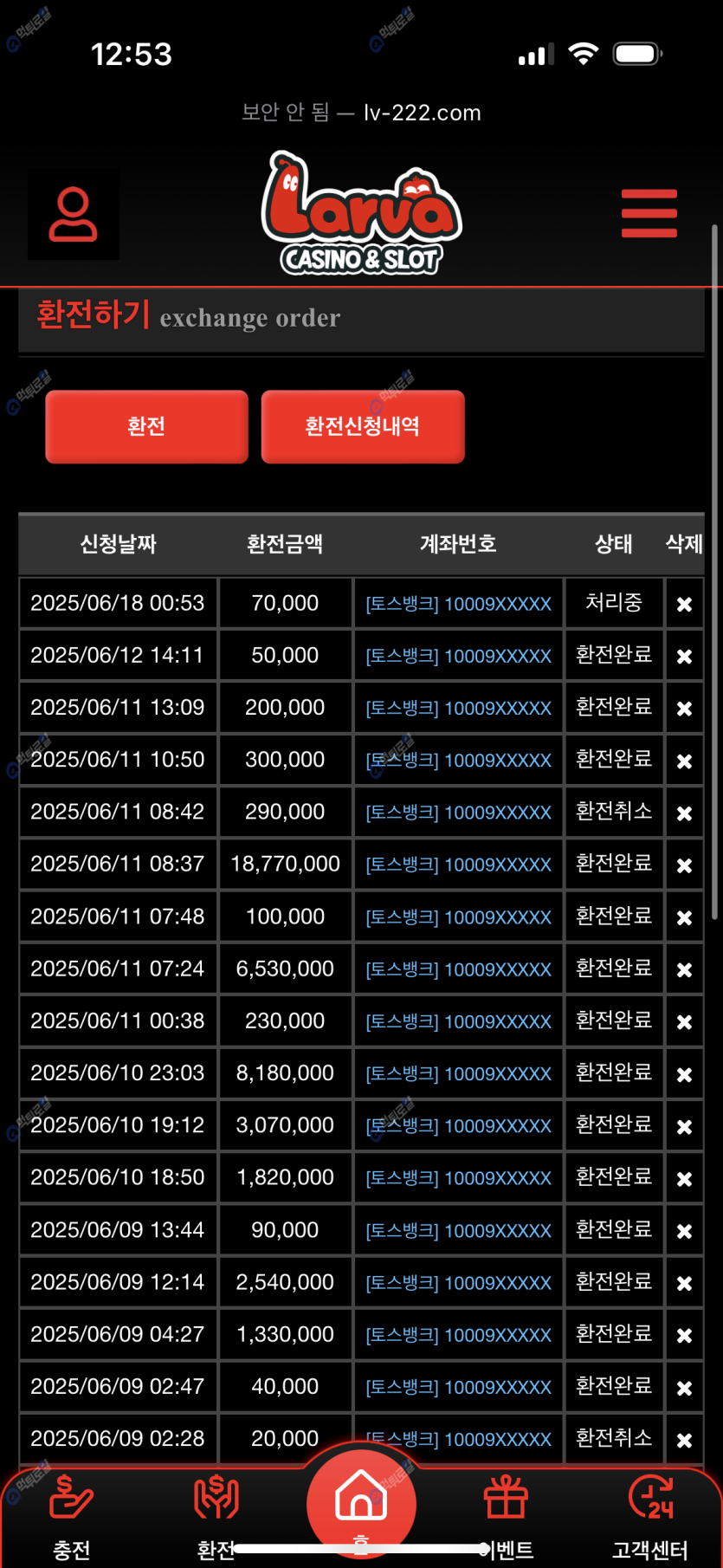Remove the 2025/06/10 19:12 entry

pos(684,1126)
